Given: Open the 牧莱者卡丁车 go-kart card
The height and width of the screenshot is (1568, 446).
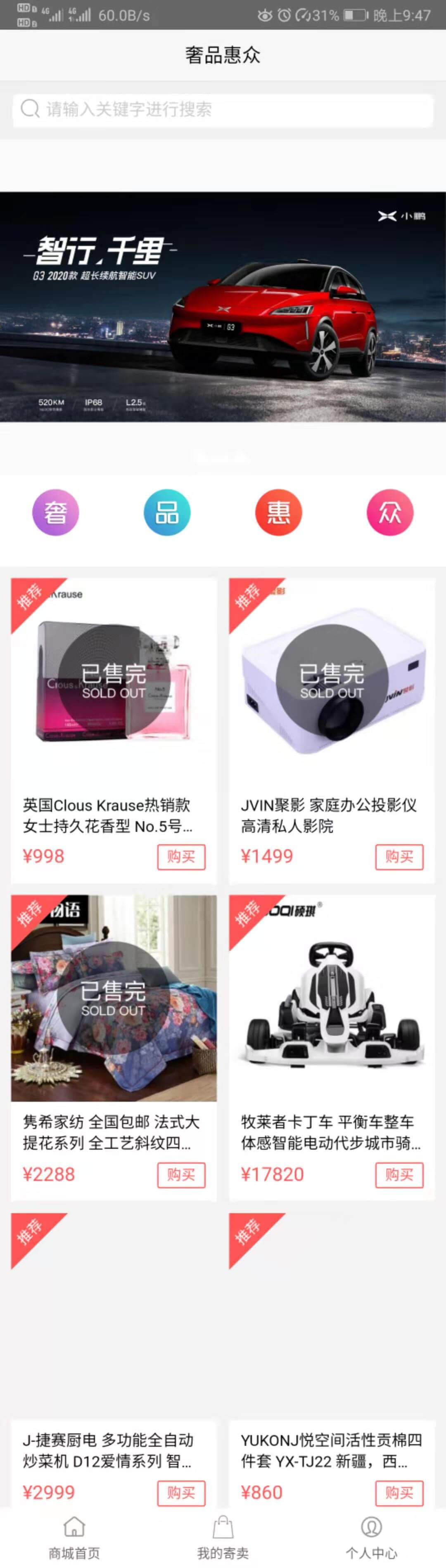Looking at the screenshot, I should pyautogui.click(x=332, y=1011).
